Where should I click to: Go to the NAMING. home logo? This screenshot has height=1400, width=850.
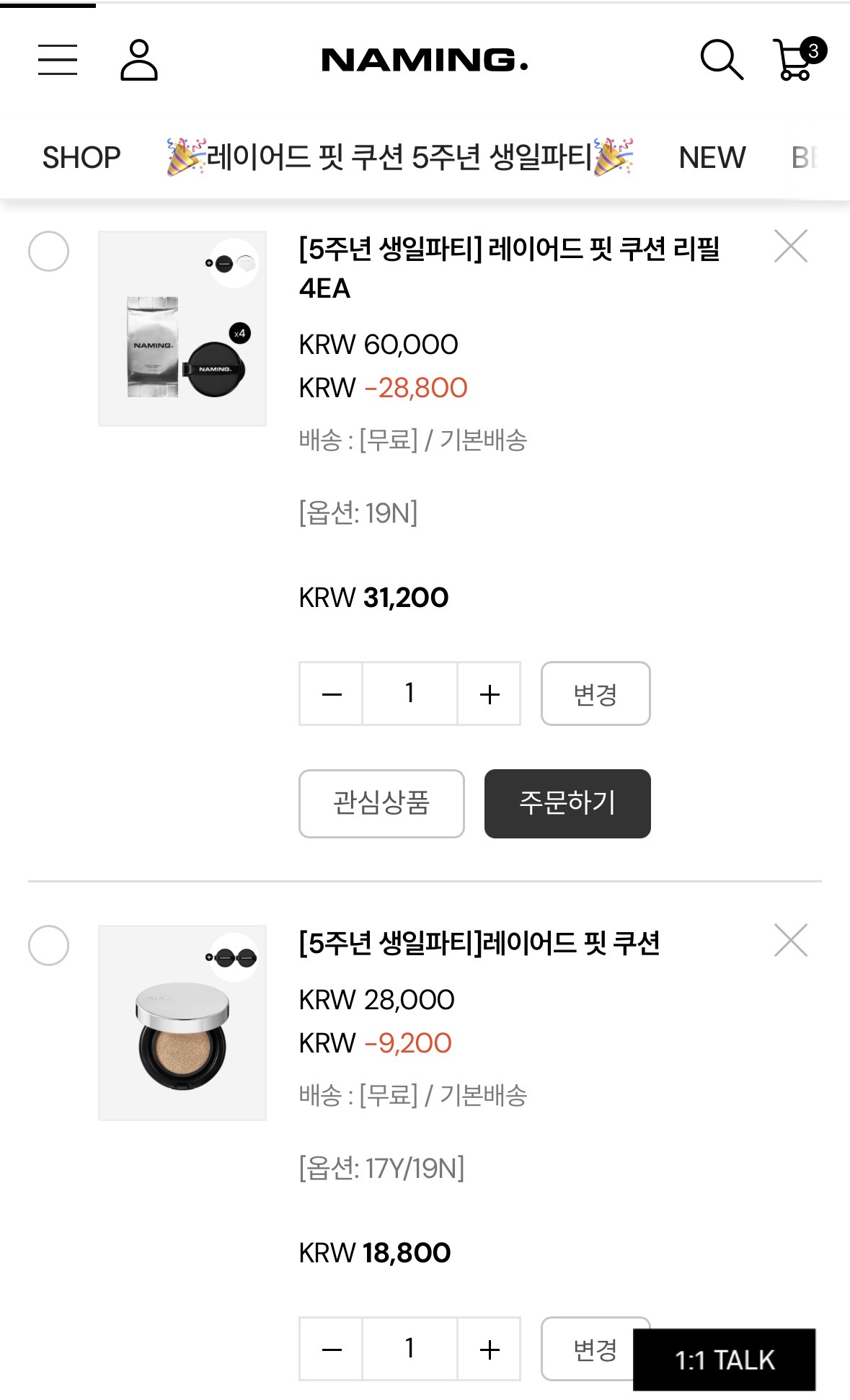(425, 60)
